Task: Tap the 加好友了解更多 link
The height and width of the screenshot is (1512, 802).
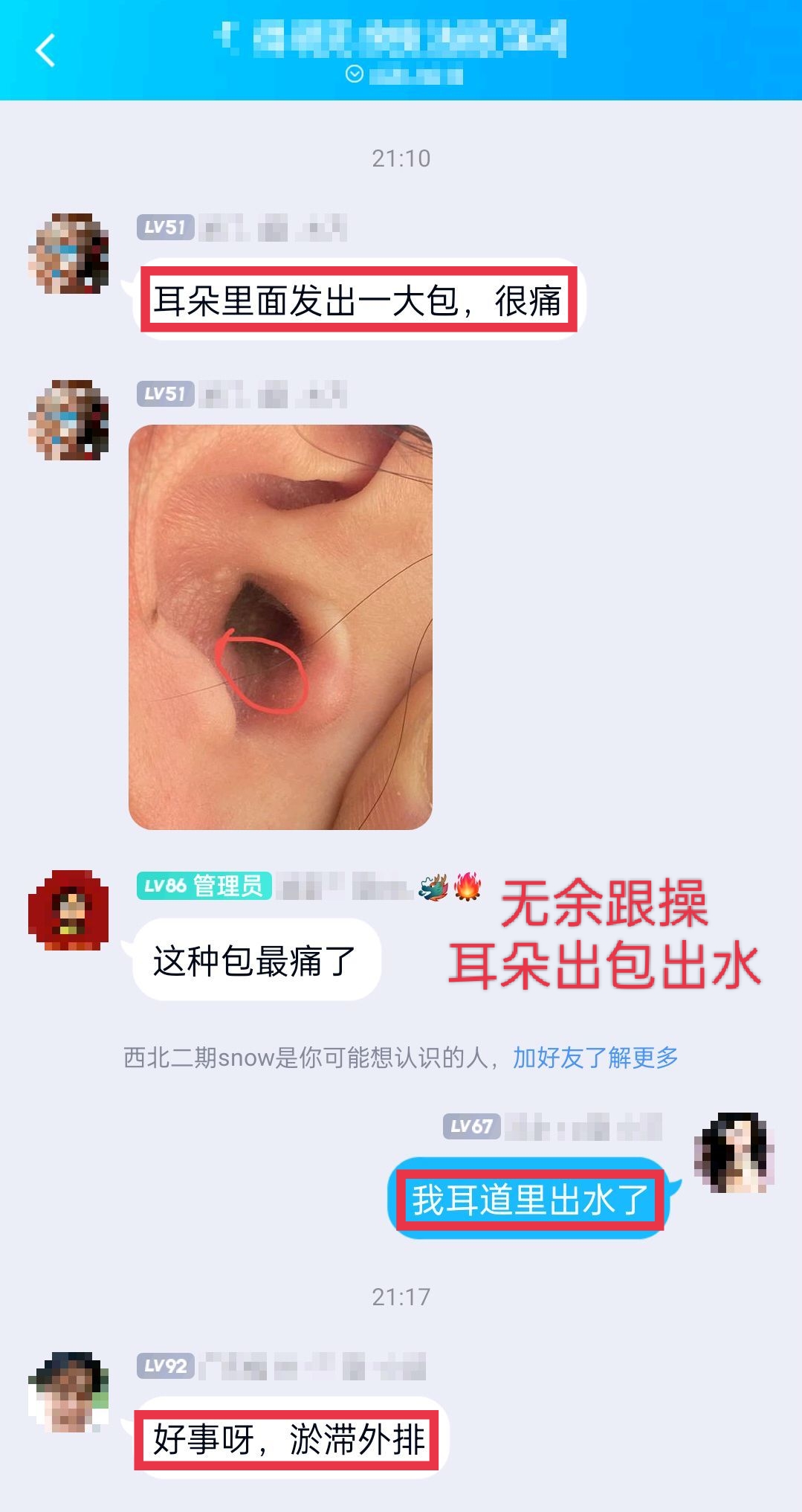Action: click(x=595, y=1057)
